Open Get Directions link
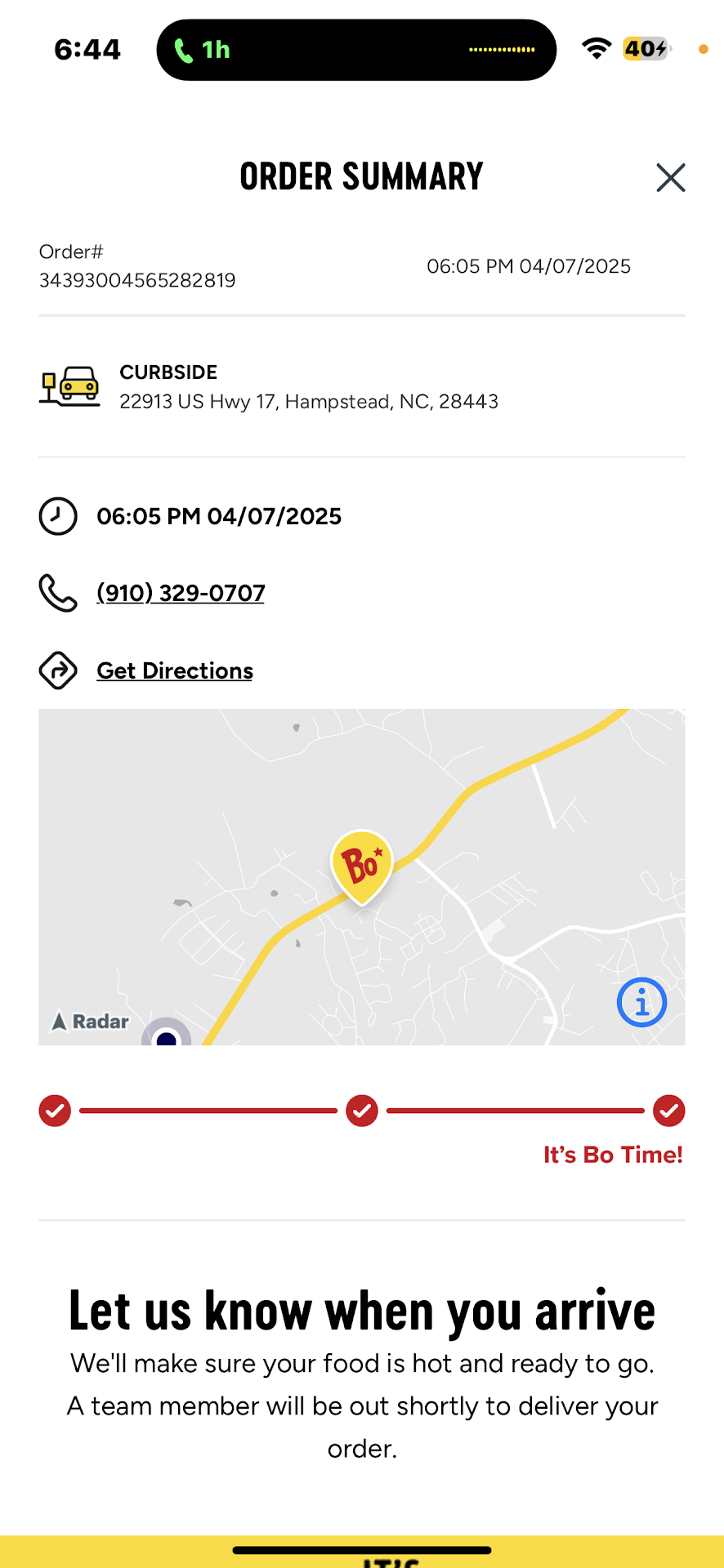This screenshot has height=1568, width=724. coord(175,670)
